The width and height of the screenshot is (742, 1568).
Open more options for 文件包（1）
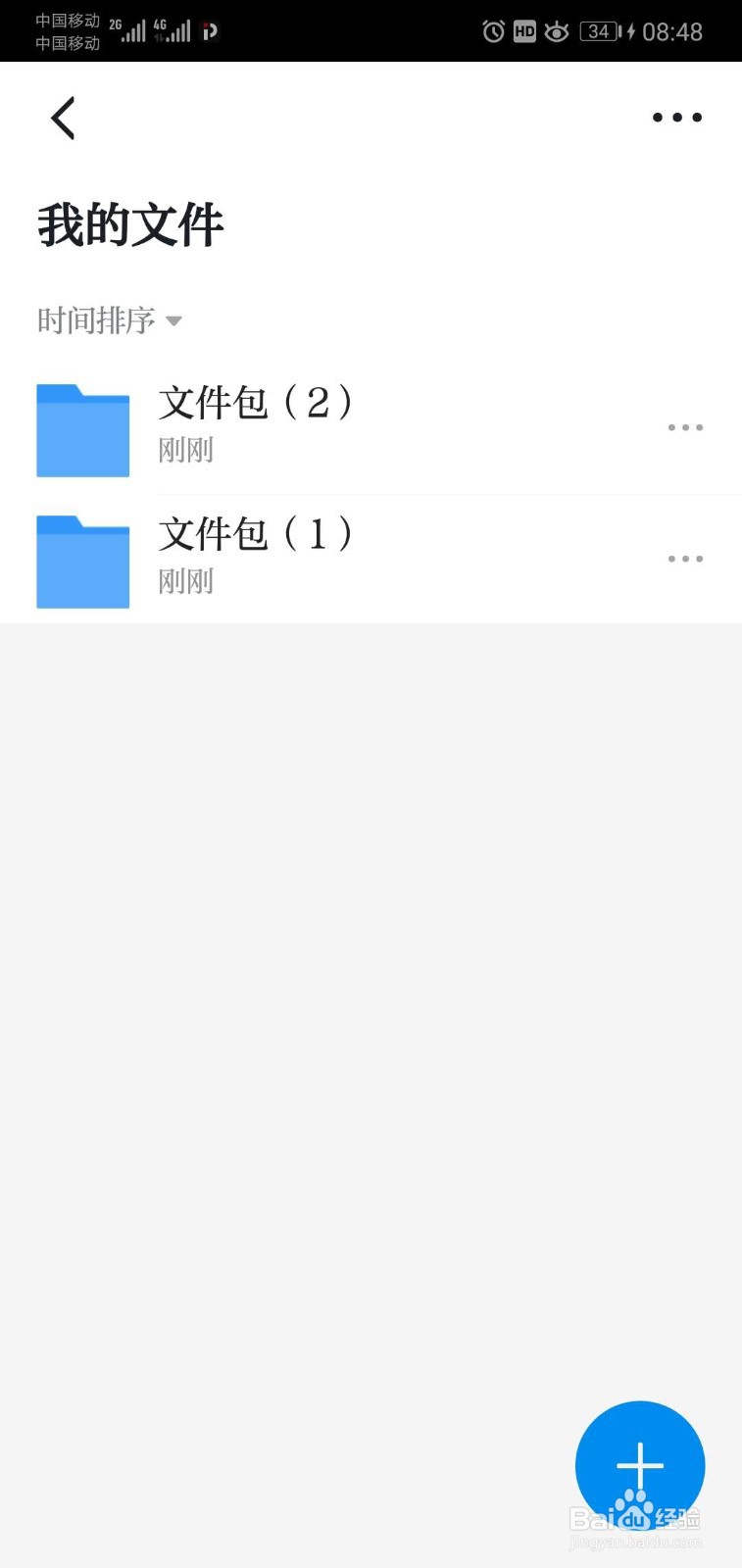(x=685, y=559)
